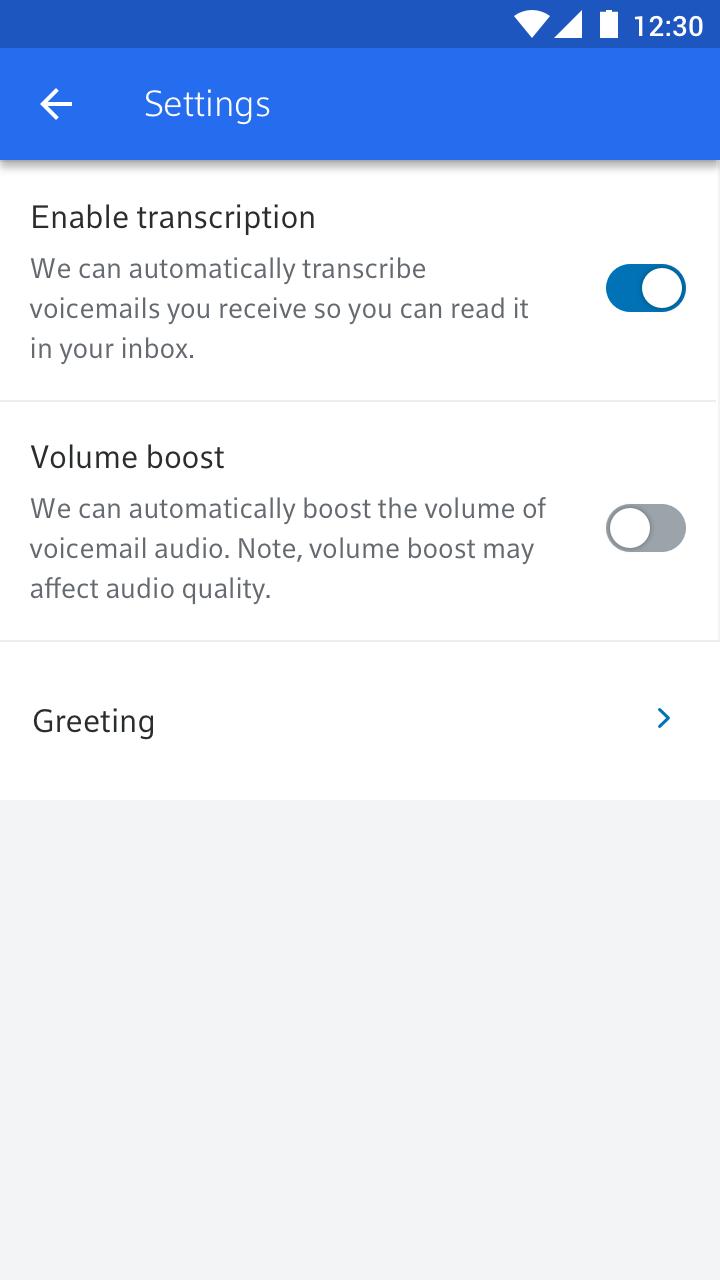Viewport: 720px width, 1280px height.
Task: Go back from Settings
Action: pyautogui.click(x=56, y=104)
